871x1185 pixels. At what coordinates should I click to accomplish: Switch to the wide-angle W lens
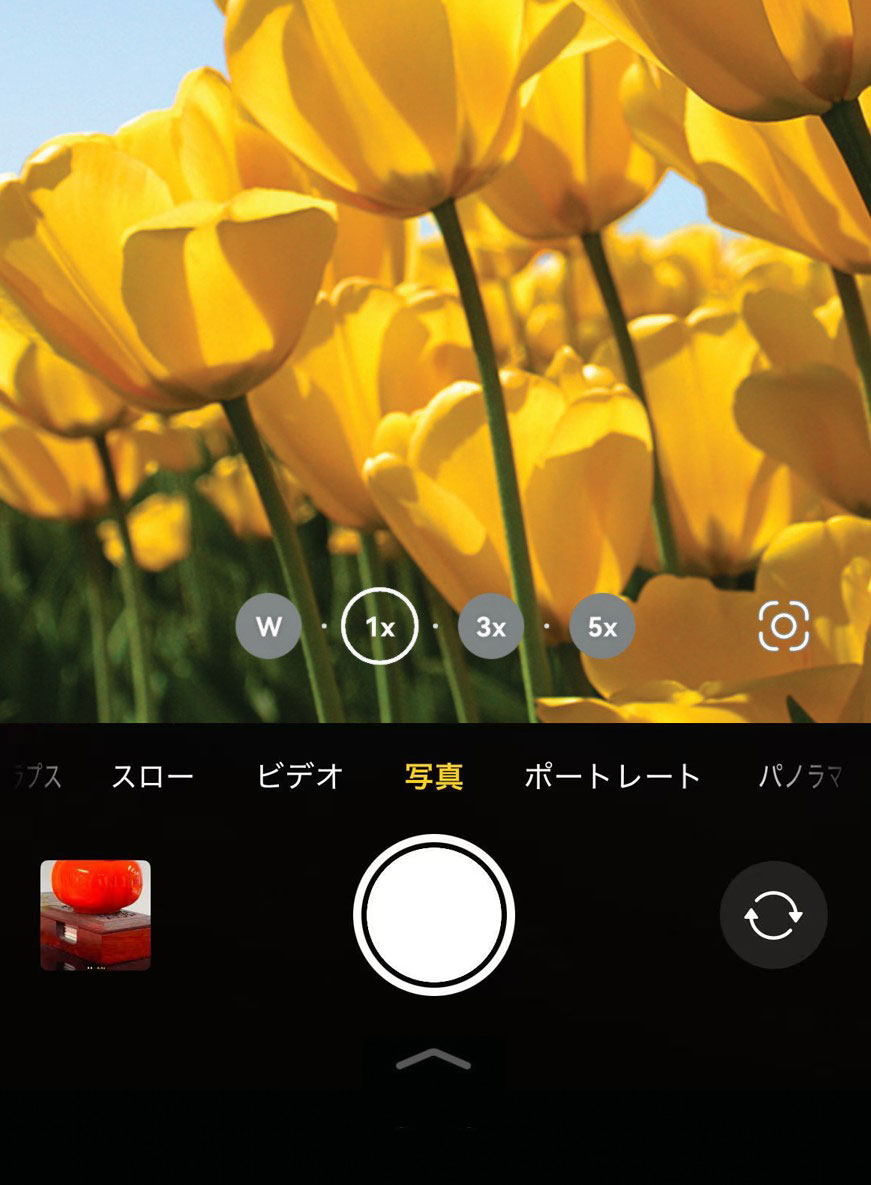[x=268, y=627]
